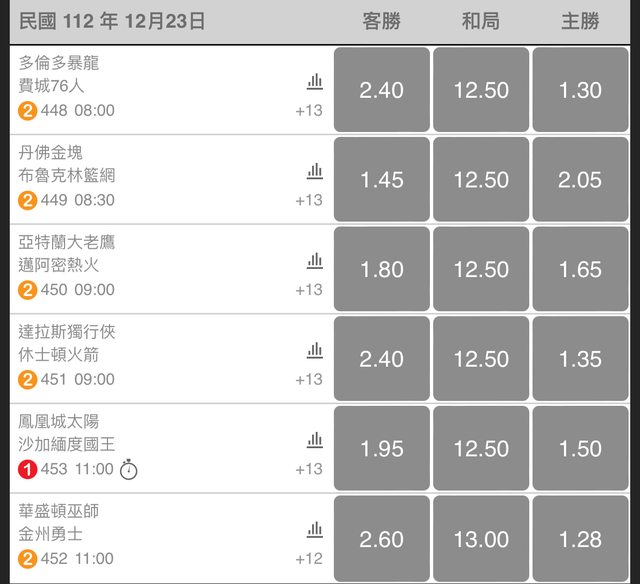Image resolution: width=640 pixels, height=584 pixels.
Task: View statistics icon for match 450
Action: (315, 261)
